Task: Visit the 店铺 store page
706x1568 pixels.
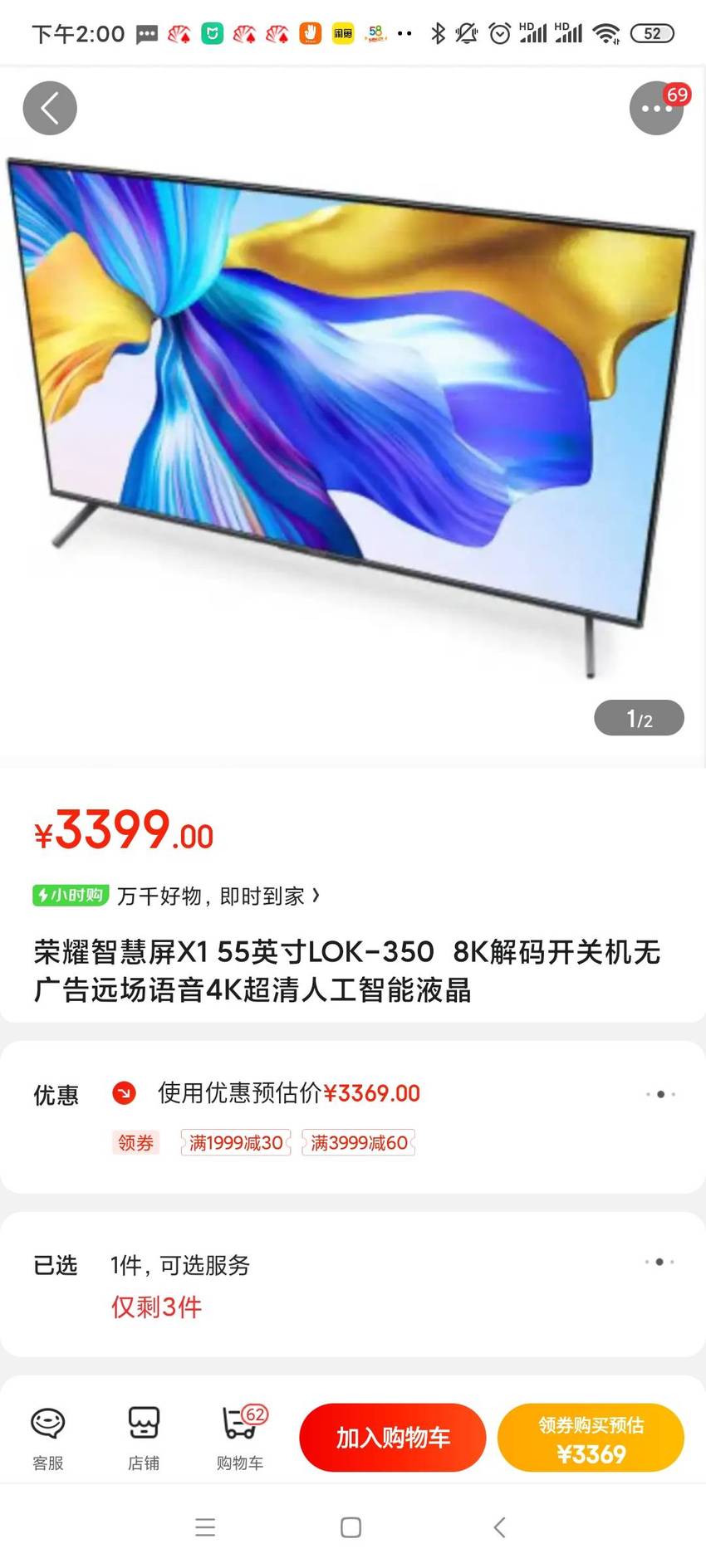Action: pyautogui.click(x=144, y=1439)
